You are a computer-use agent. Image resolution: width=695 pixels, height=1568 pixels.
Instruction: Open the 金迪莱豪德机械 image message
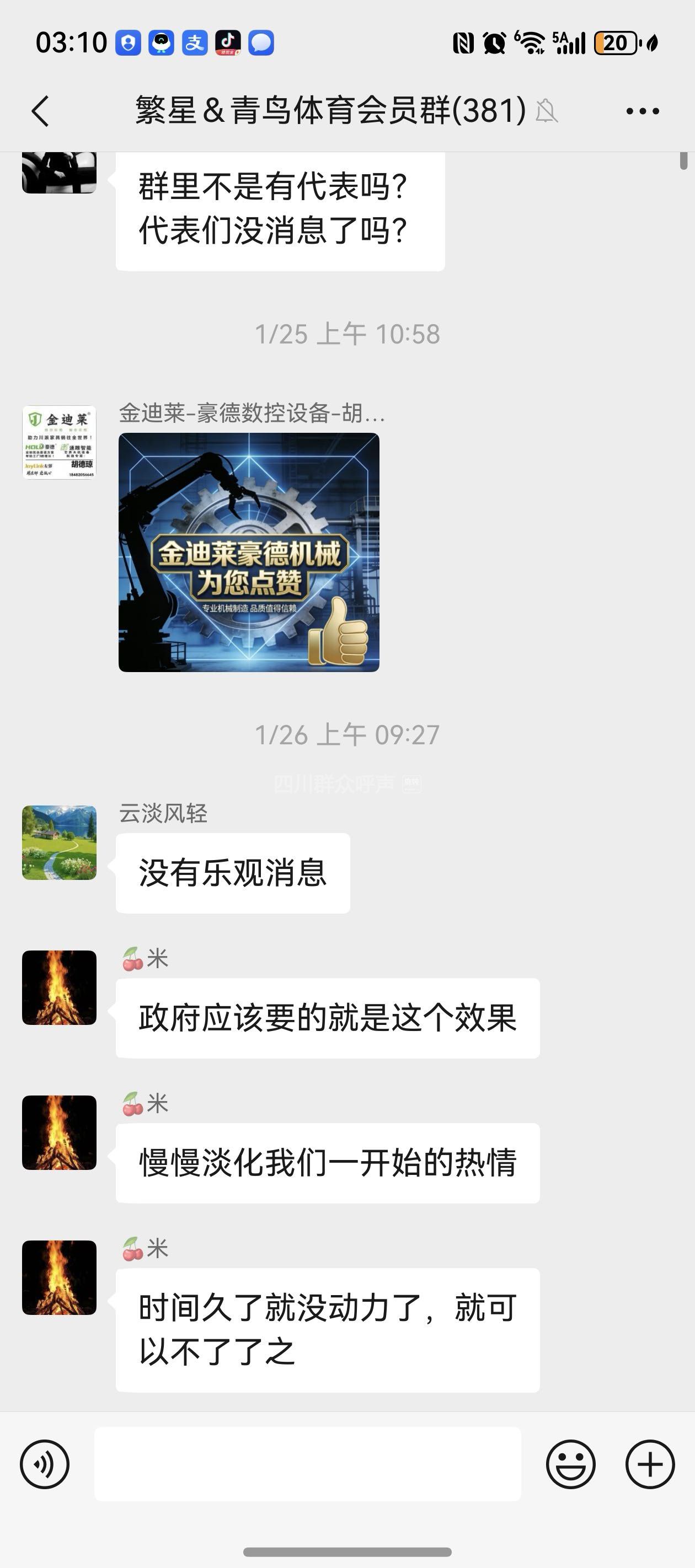click(x=249, y=552)
